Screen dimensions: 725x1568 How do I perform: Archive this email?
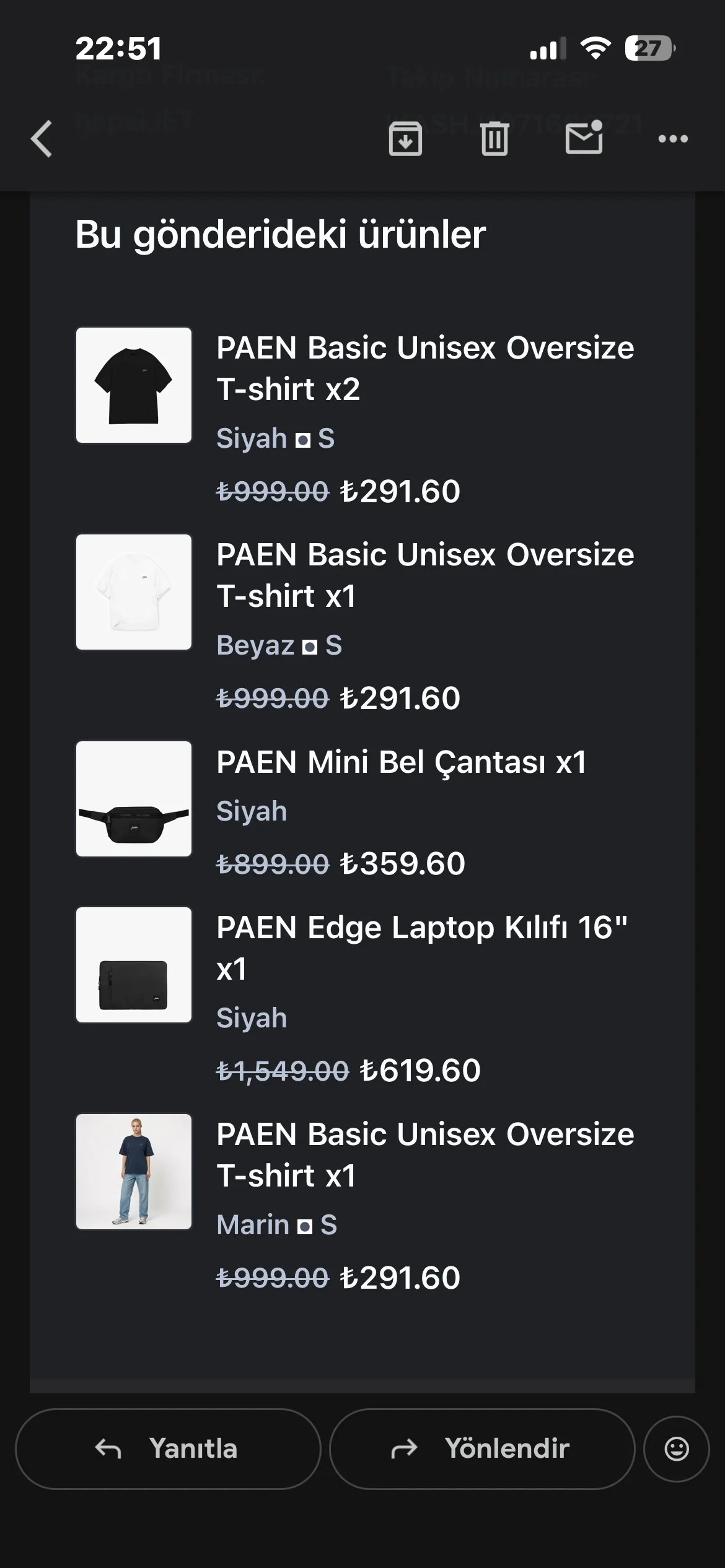(405, 139)
